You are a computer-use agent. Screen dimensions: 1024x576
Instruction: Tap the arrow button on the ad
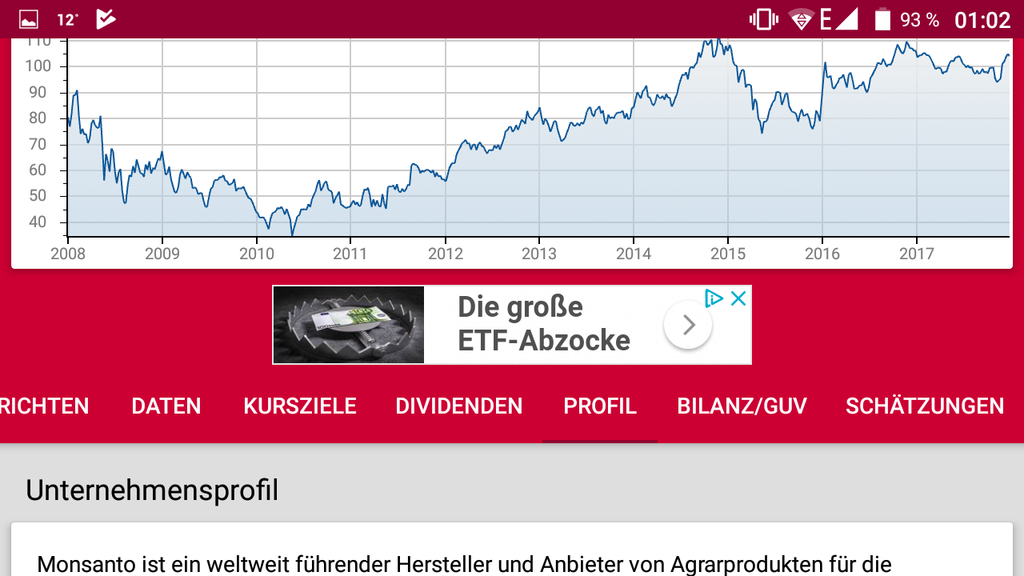pyautogui.click(x=688, y=324)
